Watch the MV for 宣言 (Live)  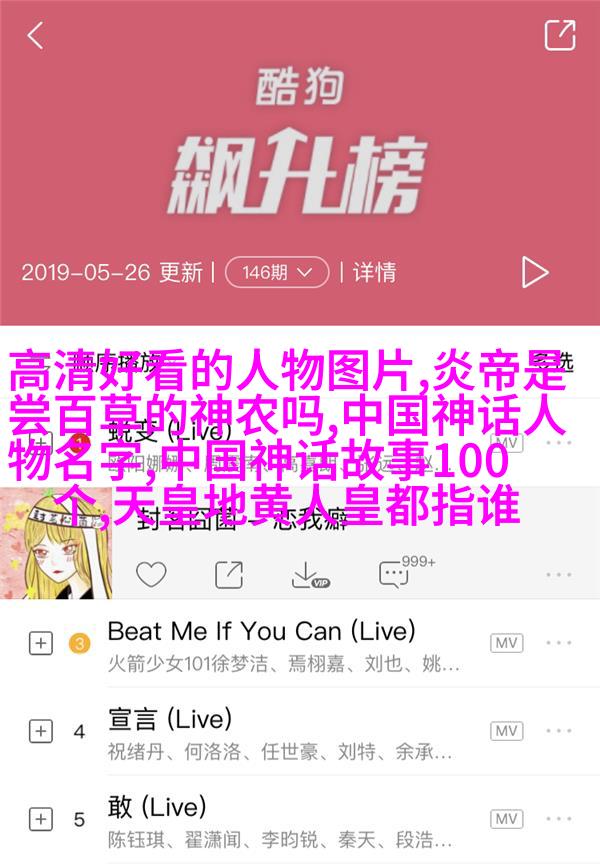tap(506, 730)
